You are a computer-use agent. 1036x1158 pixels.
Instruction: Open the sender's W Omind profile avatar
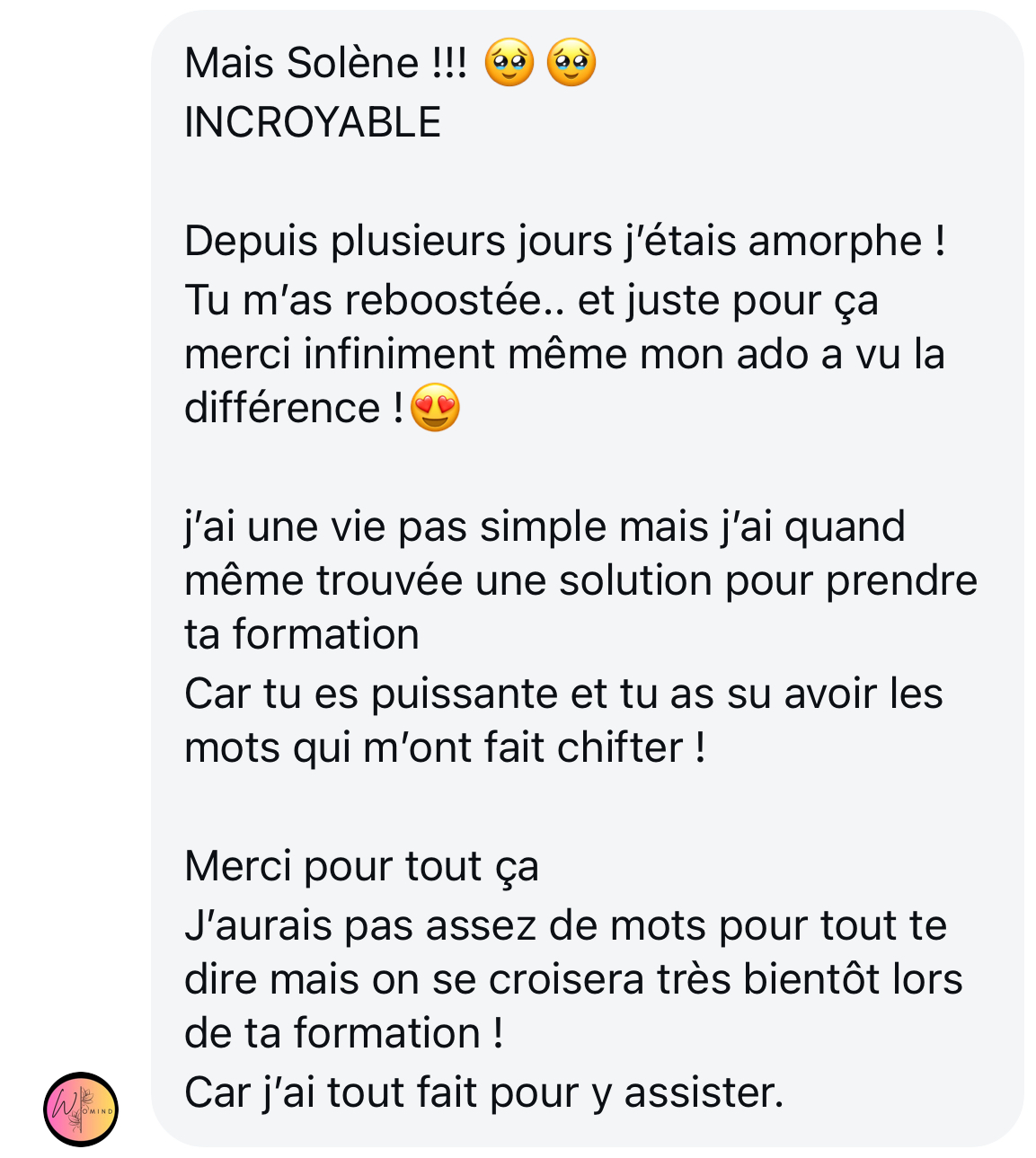(x=81, y=1109)
